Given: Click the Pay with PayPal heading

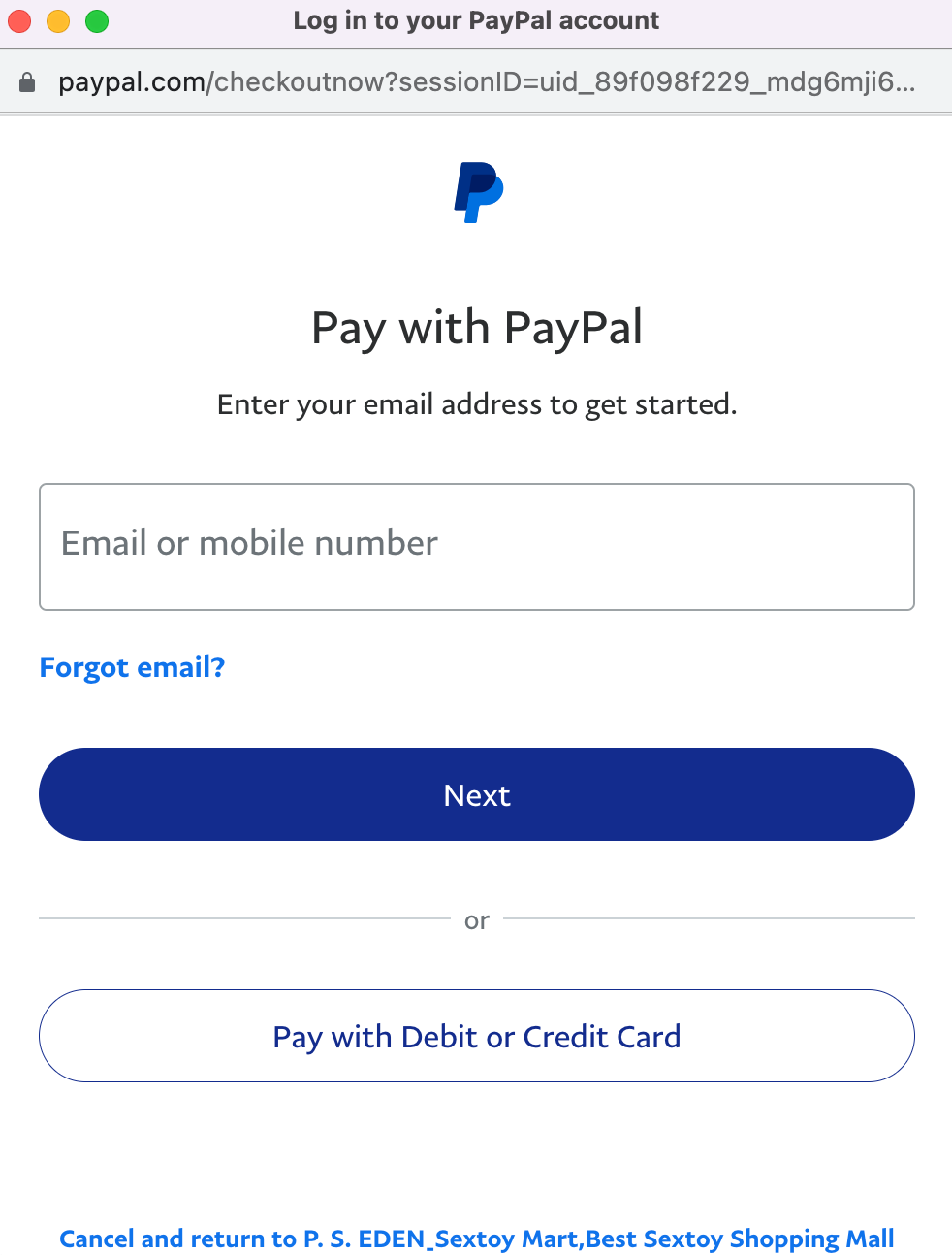Looking at the screenshot, I should 477,327.
